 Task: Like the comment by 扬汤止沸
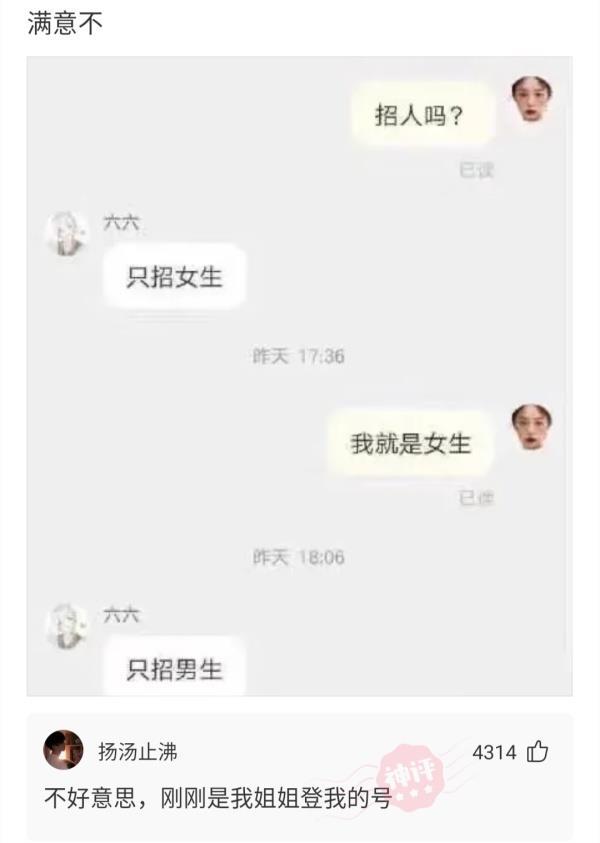(537, 752)
